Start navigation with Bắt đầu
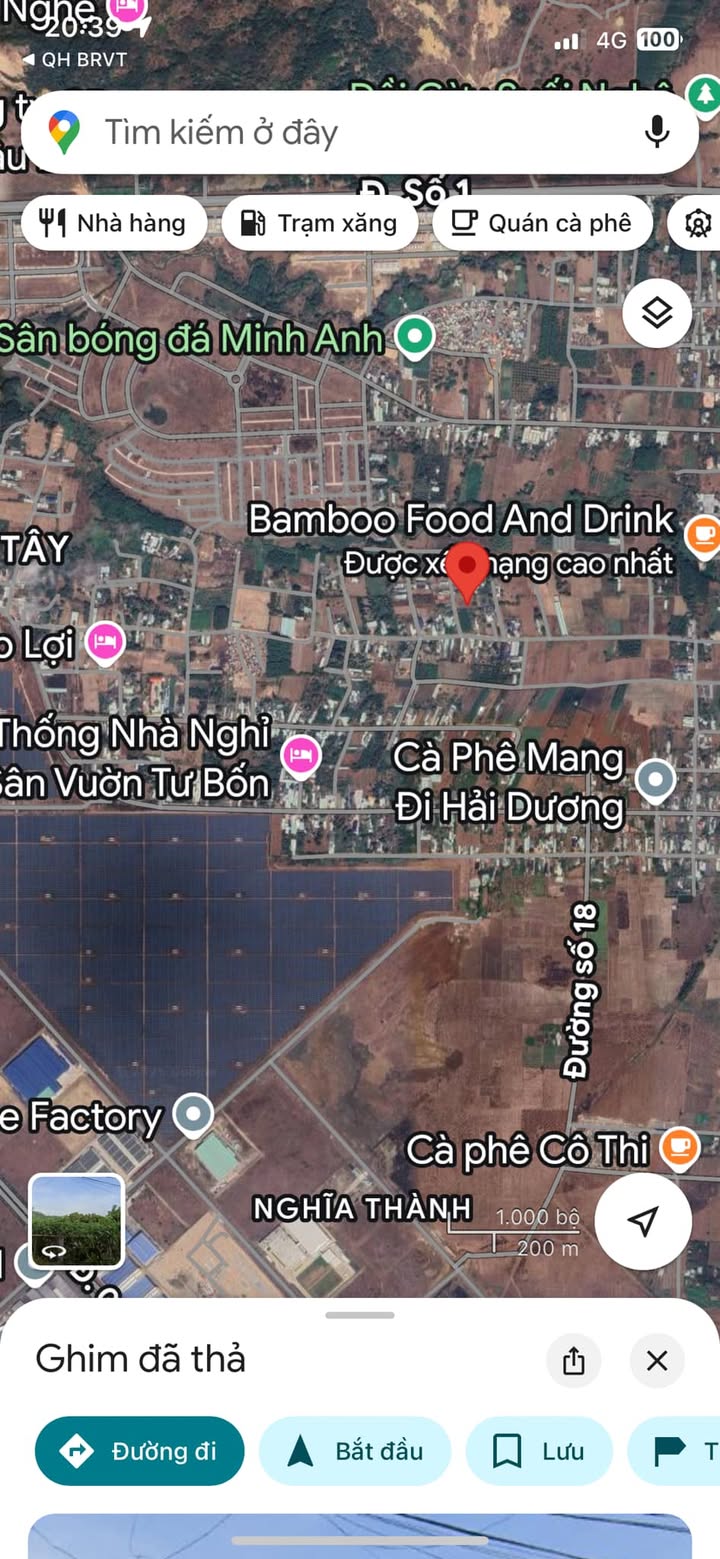Screen dimensions: 720x1559 click(x=355, y=1451)
